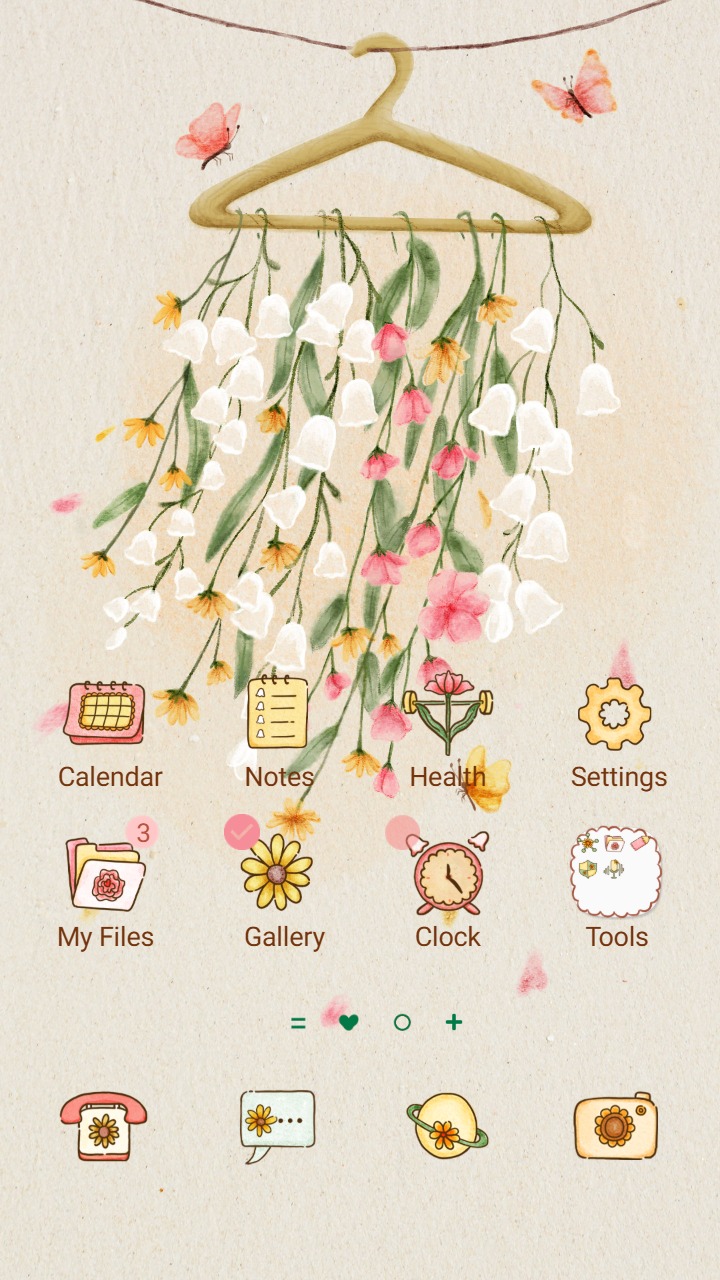
Task: Tap the plus button to add items
Action: (453, 1022)
